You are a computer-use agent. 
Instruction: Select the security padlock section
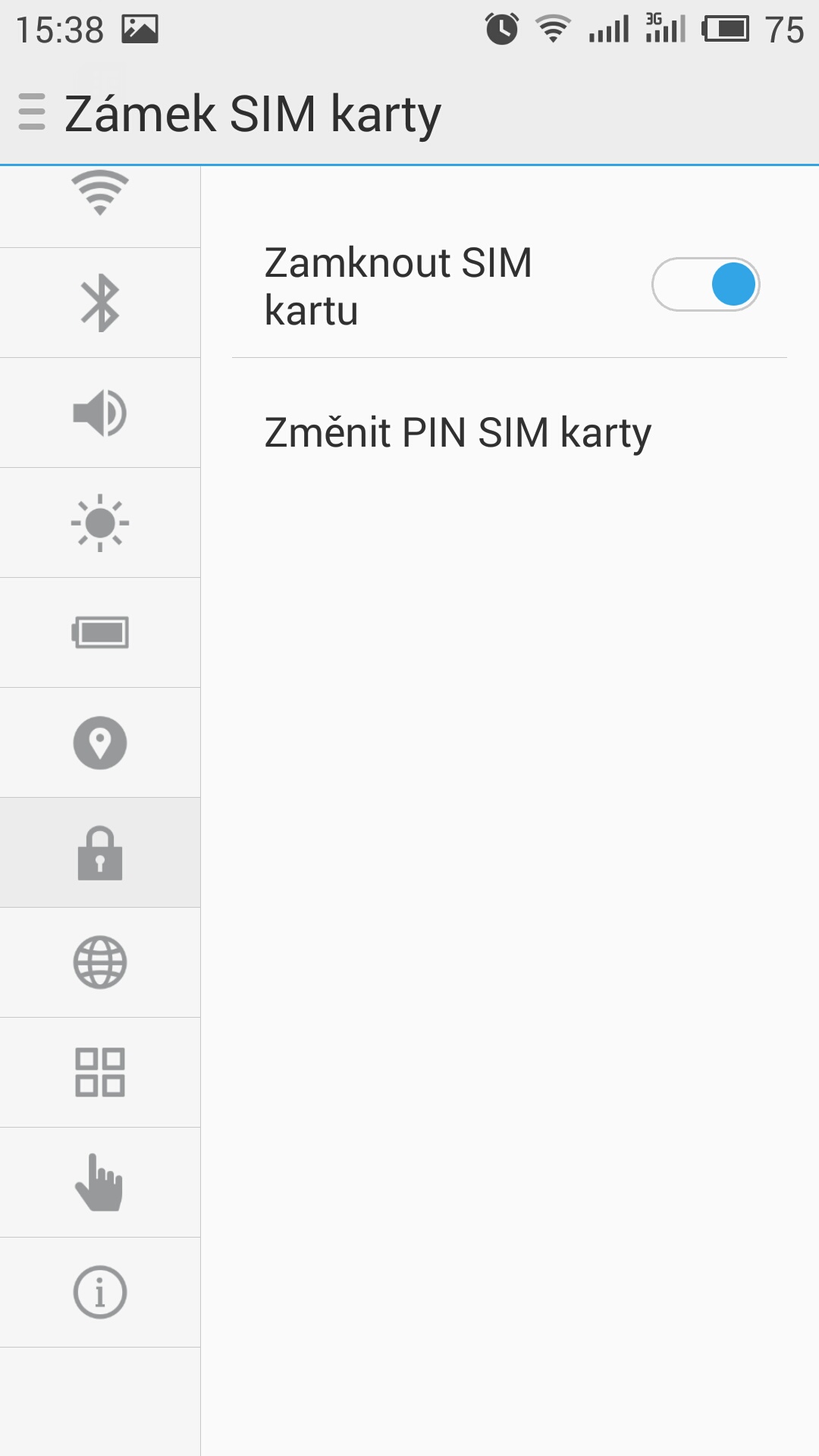pos(100,852)
